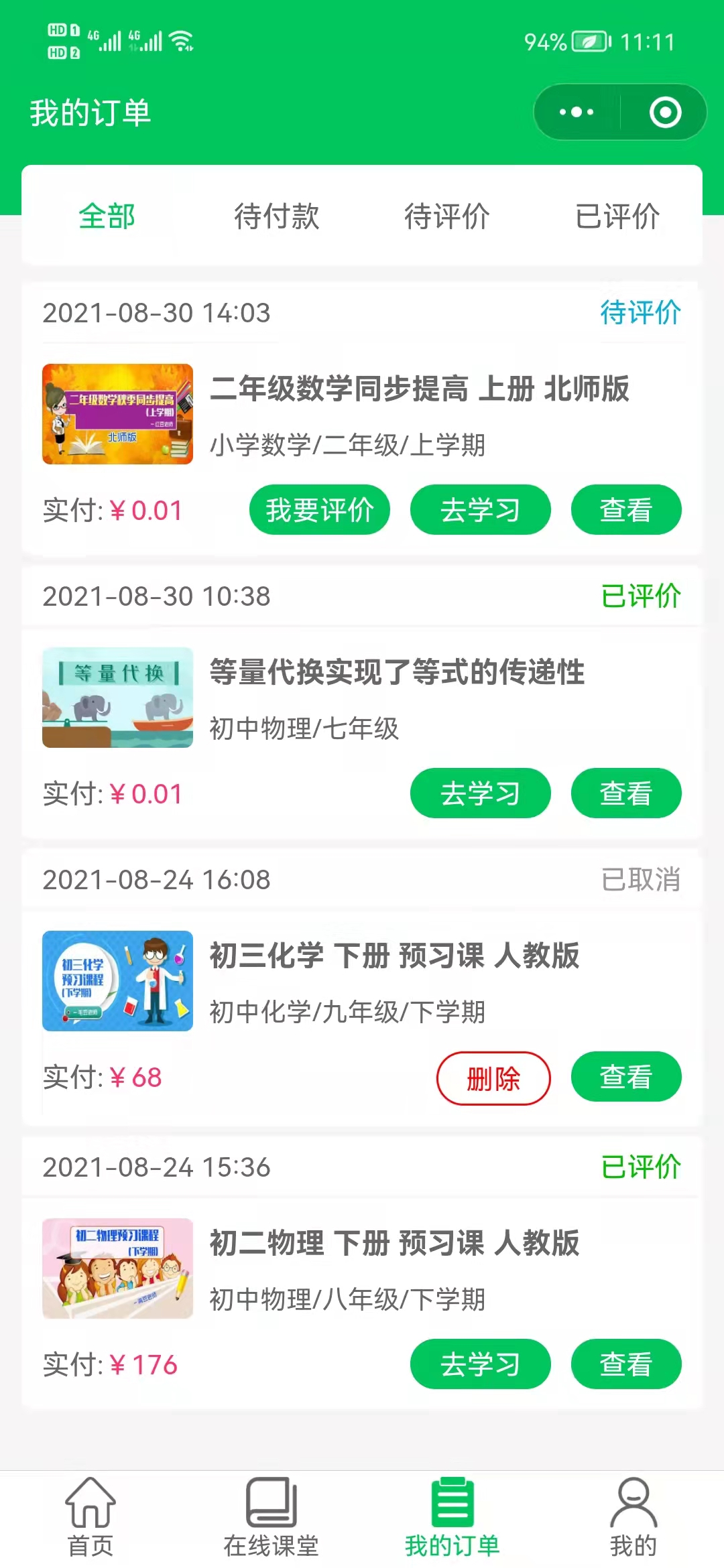Open the 我的 profile tab
This screenshot has height=1568, width=724.
pos(633,1518)
